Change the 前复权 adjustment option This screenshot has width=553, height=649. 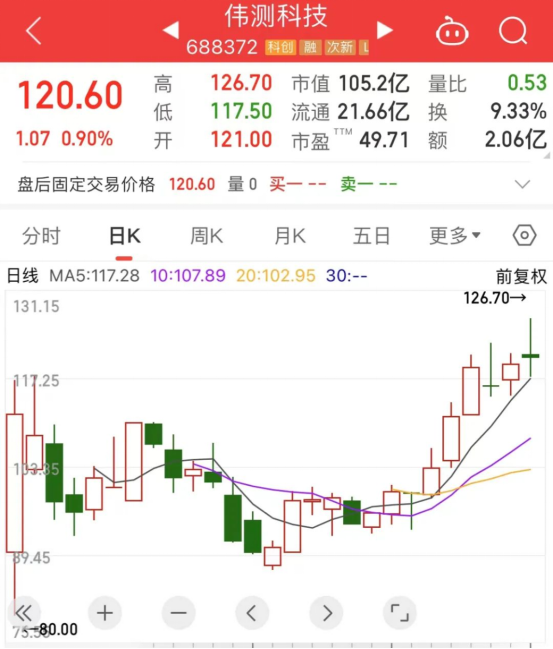coord(521,276)
